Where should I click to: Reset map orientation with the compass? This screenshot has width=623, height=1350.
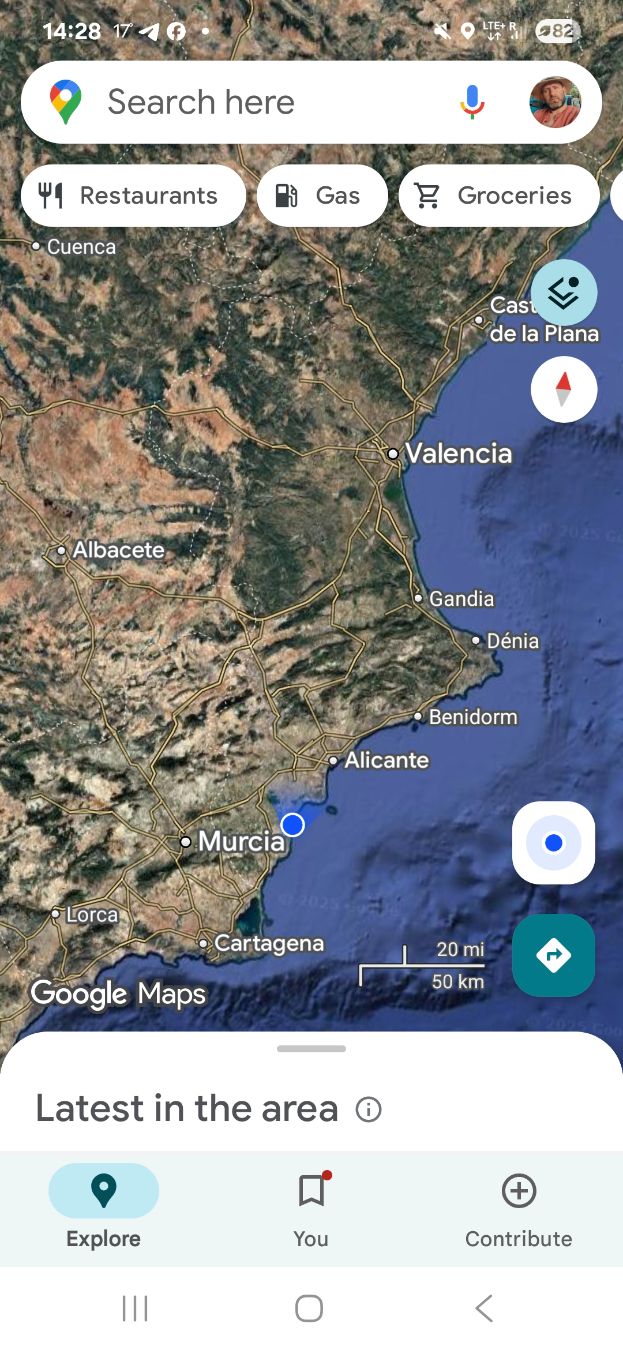[564, 389]
